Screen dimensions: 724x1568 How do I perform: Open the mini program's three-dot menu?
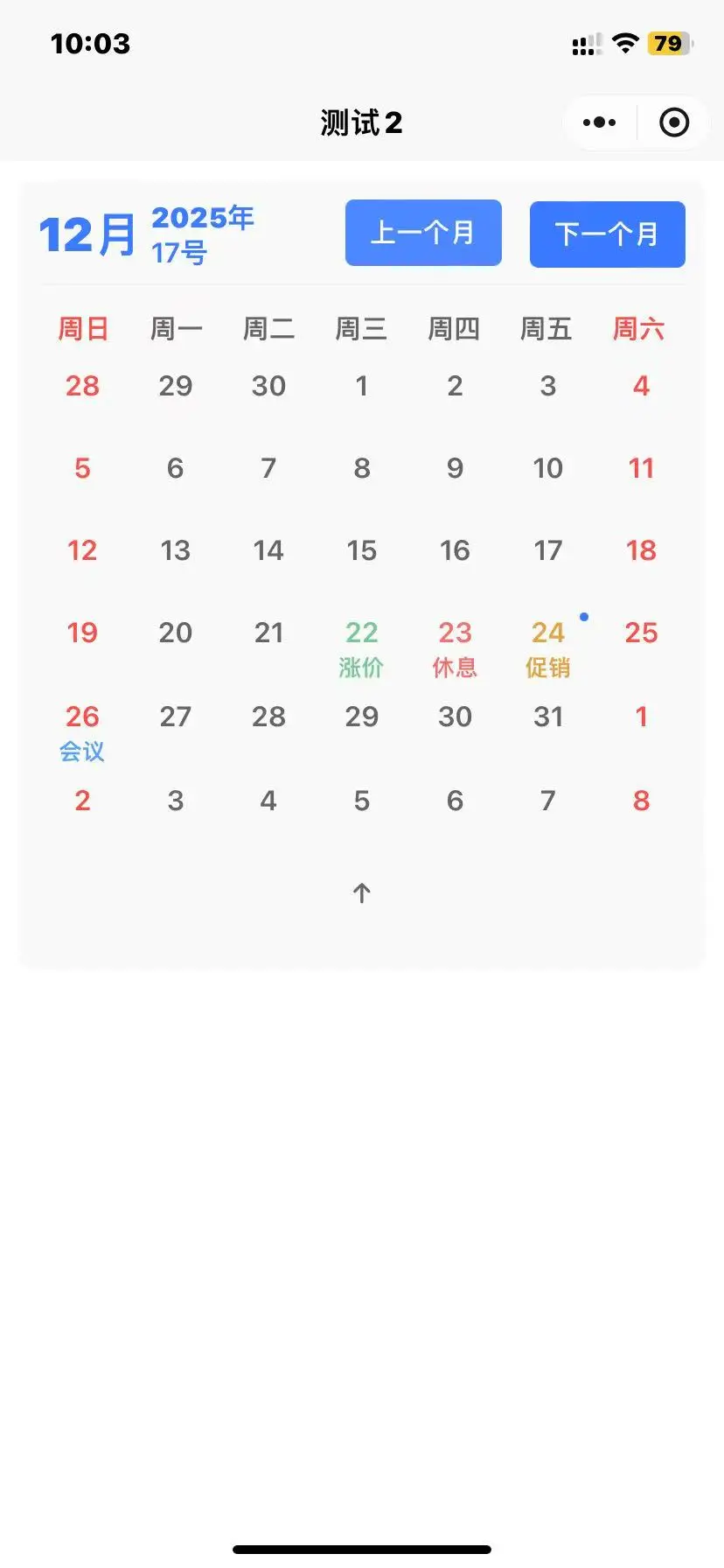599,122
